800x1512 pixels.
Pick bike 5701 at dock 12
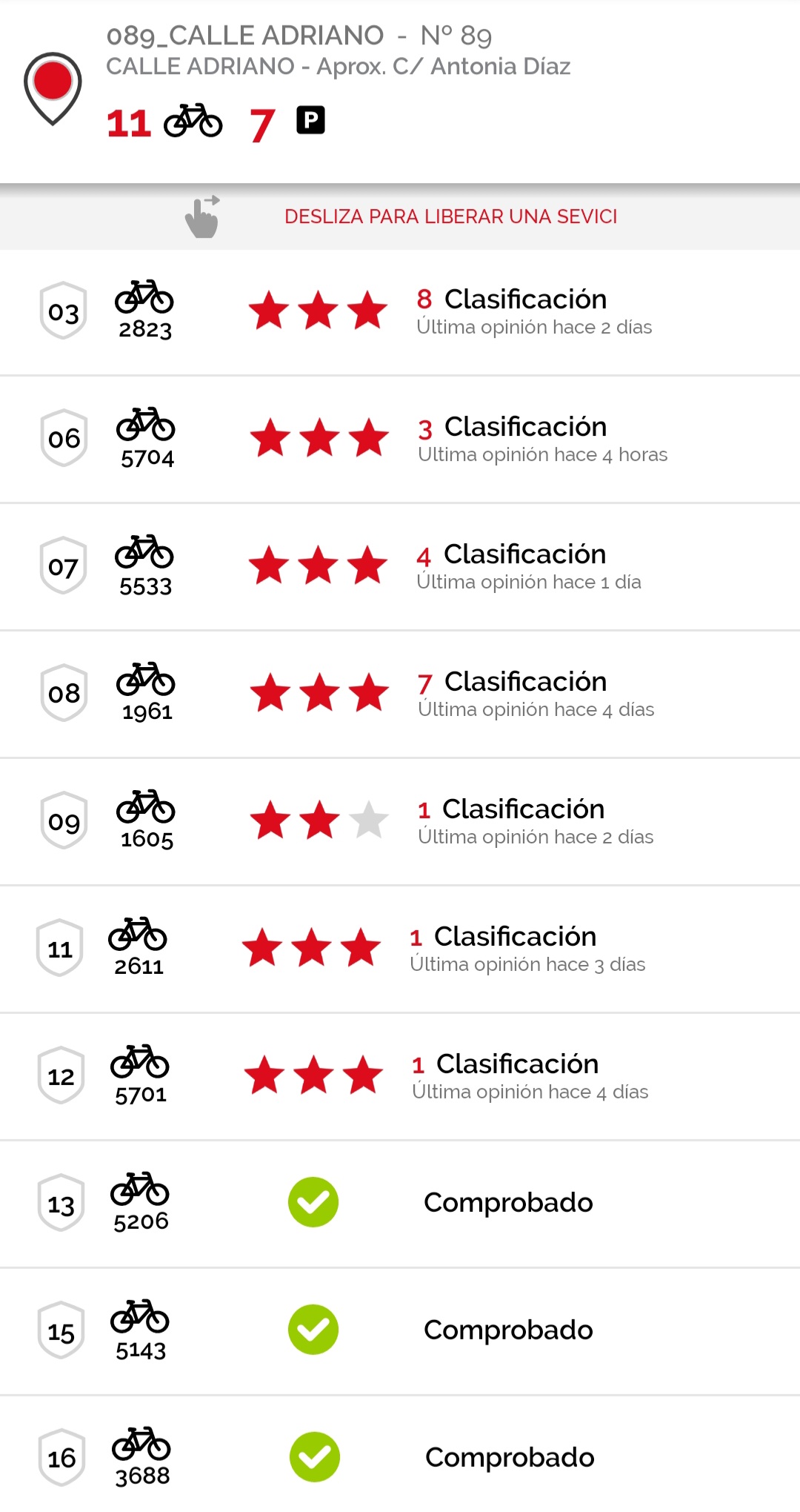400,1077
